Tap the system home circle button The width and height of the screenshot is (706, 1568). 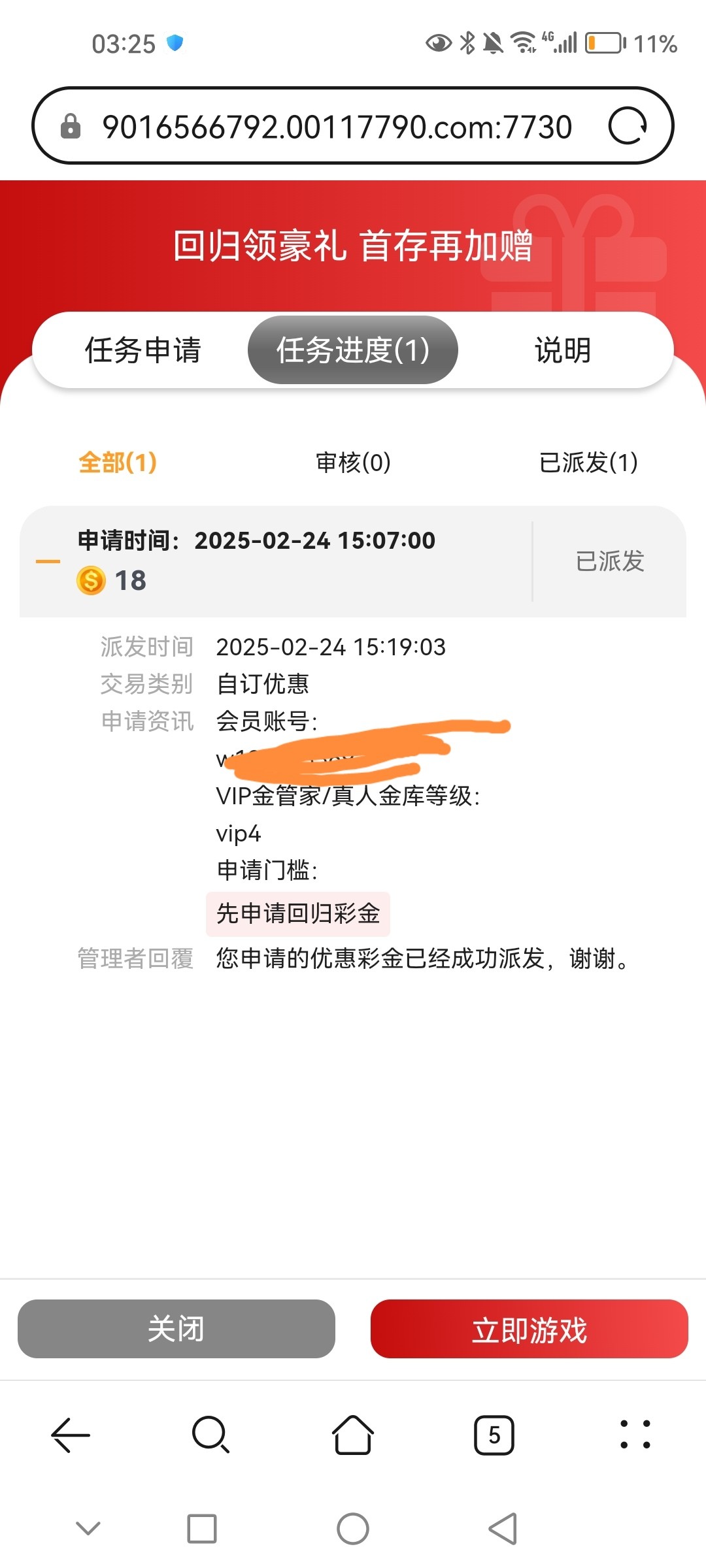point(353,1529)
